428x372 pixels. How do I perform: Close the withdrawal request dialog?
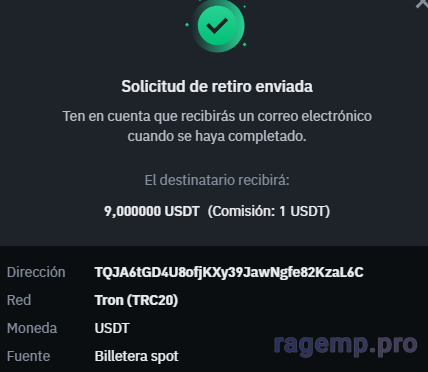tap(423, 3)
